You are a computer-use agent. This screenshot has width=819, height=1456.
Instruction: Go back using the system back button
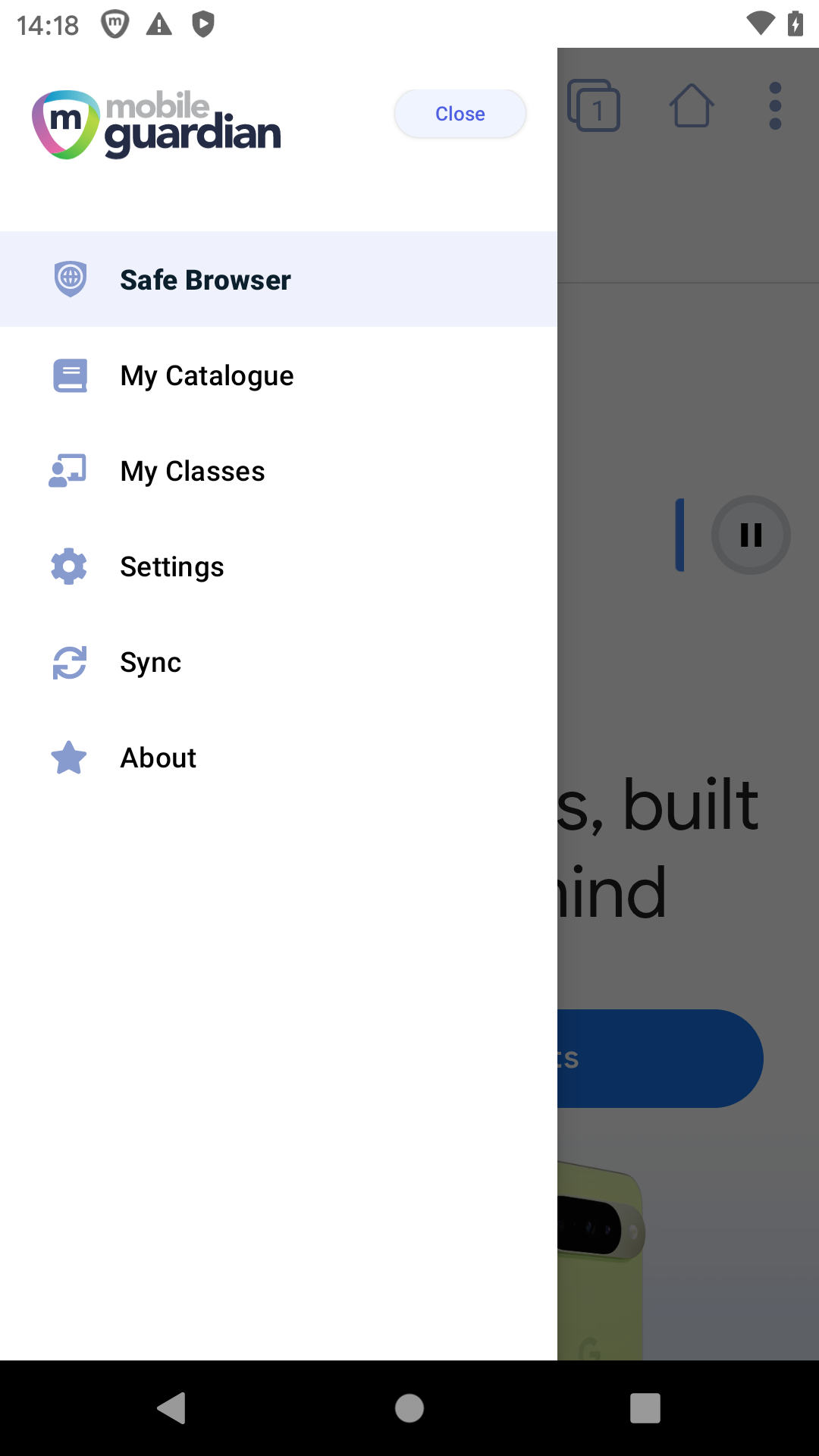click(172, 1408)
